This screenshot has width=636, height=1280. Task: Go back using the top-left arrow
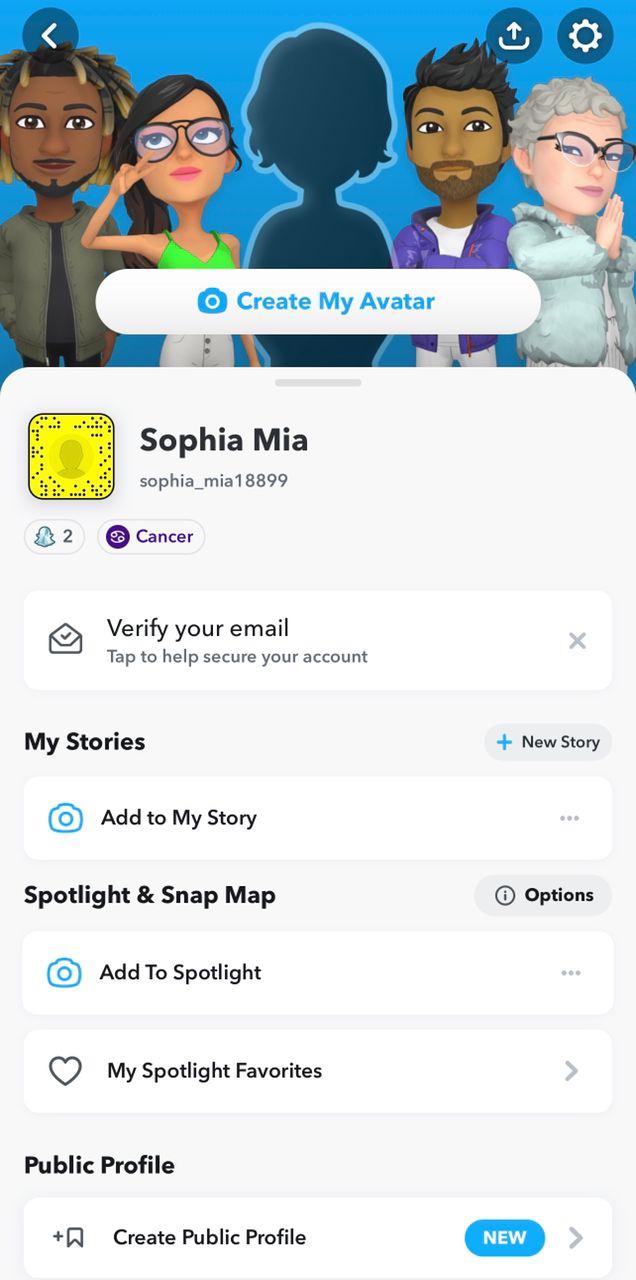tap(50, 36)
